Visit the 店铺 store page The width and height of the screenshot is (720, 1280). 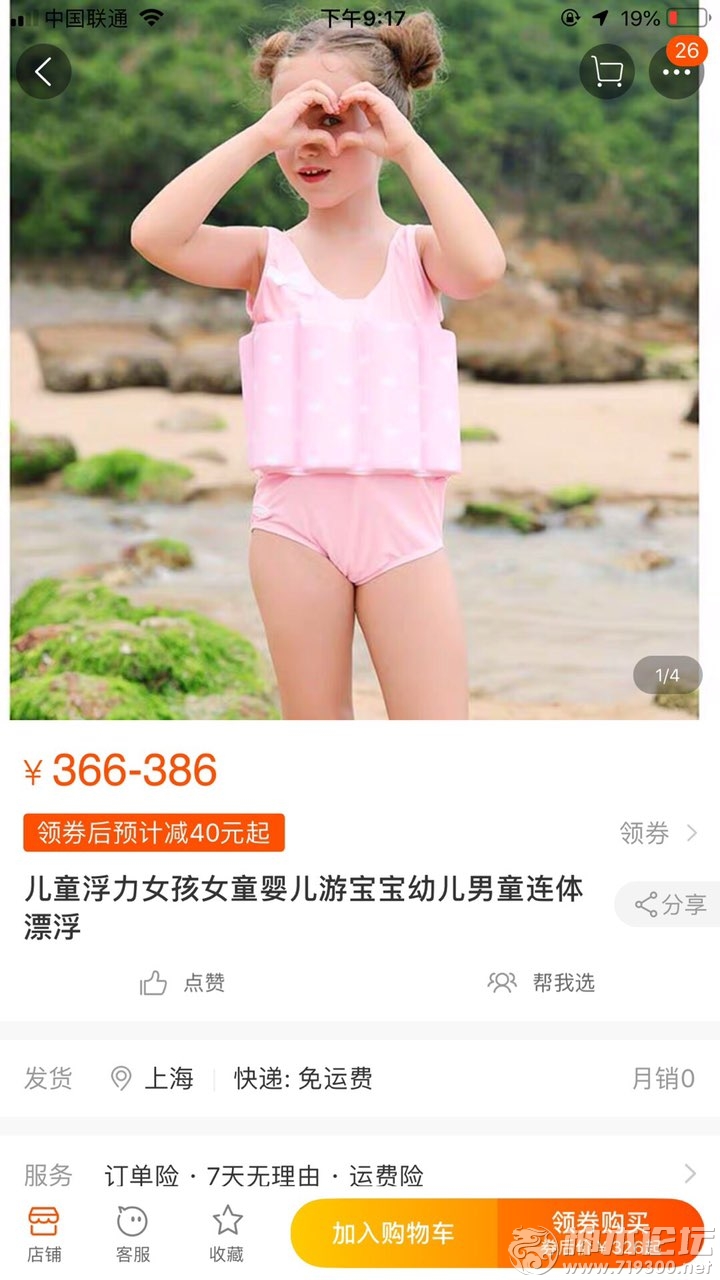point(43,1233)
